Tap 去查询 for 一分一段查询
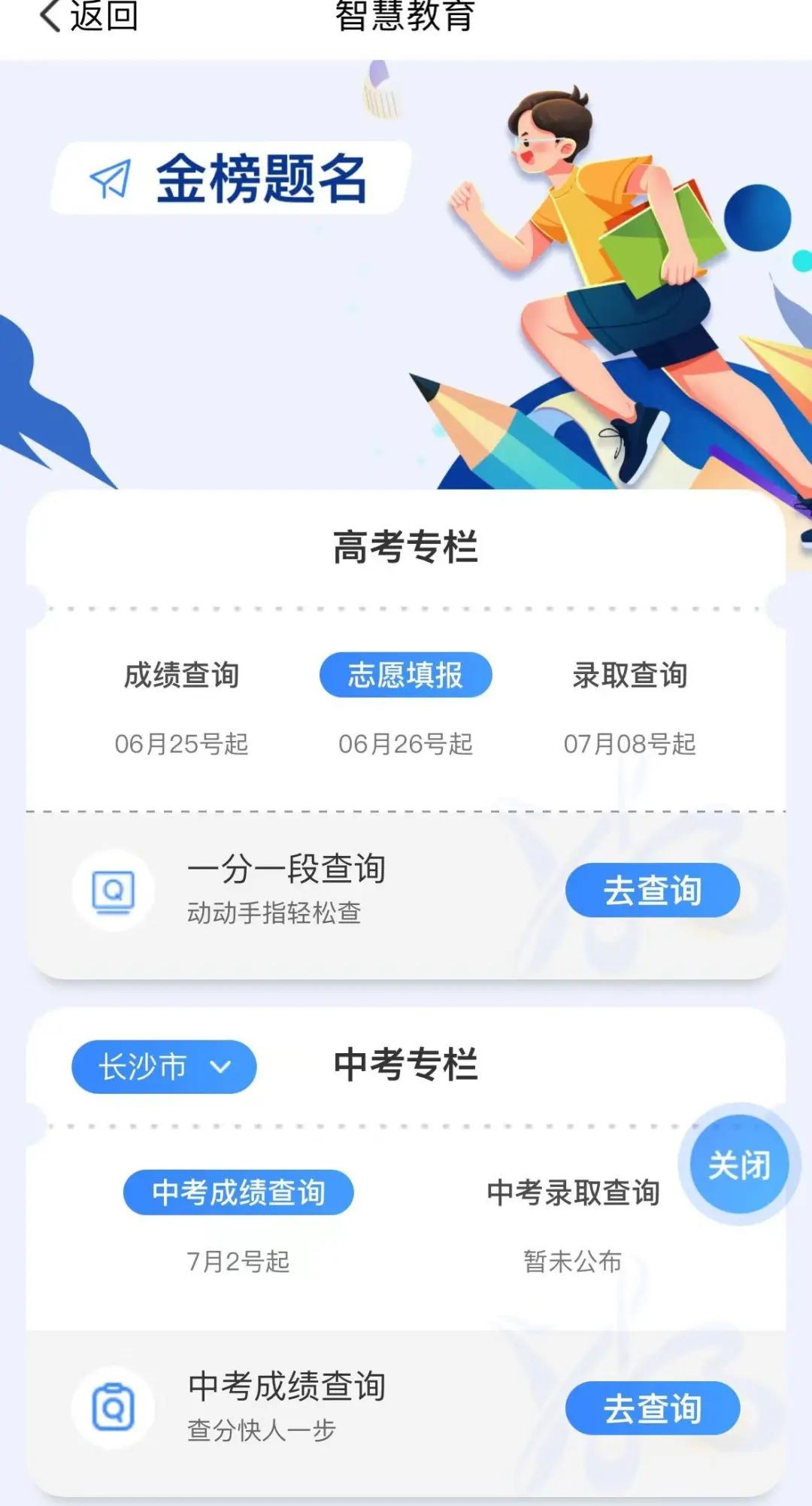Viewport: 812px width, 1506px height. 652,891
